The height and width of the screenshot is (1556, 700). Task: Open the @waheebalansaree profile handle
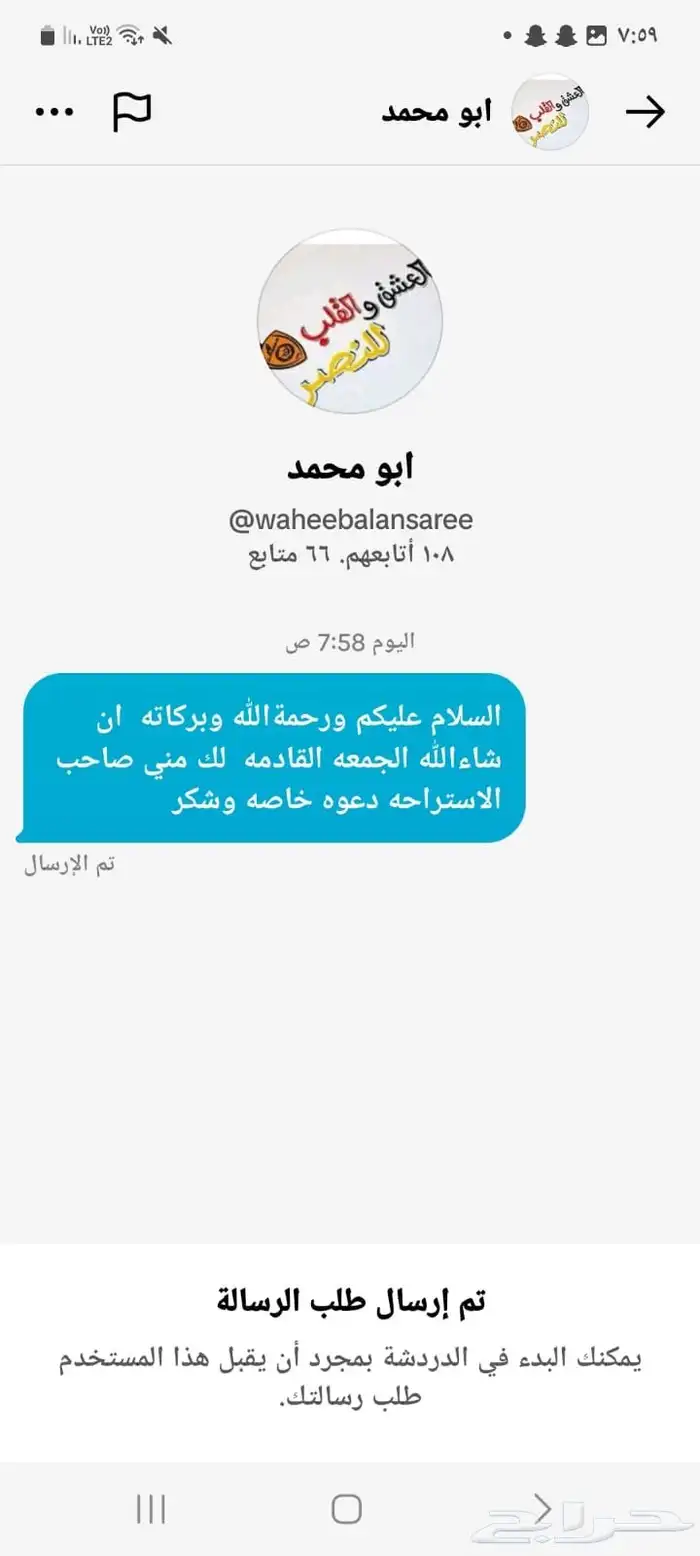pos(350,520)
